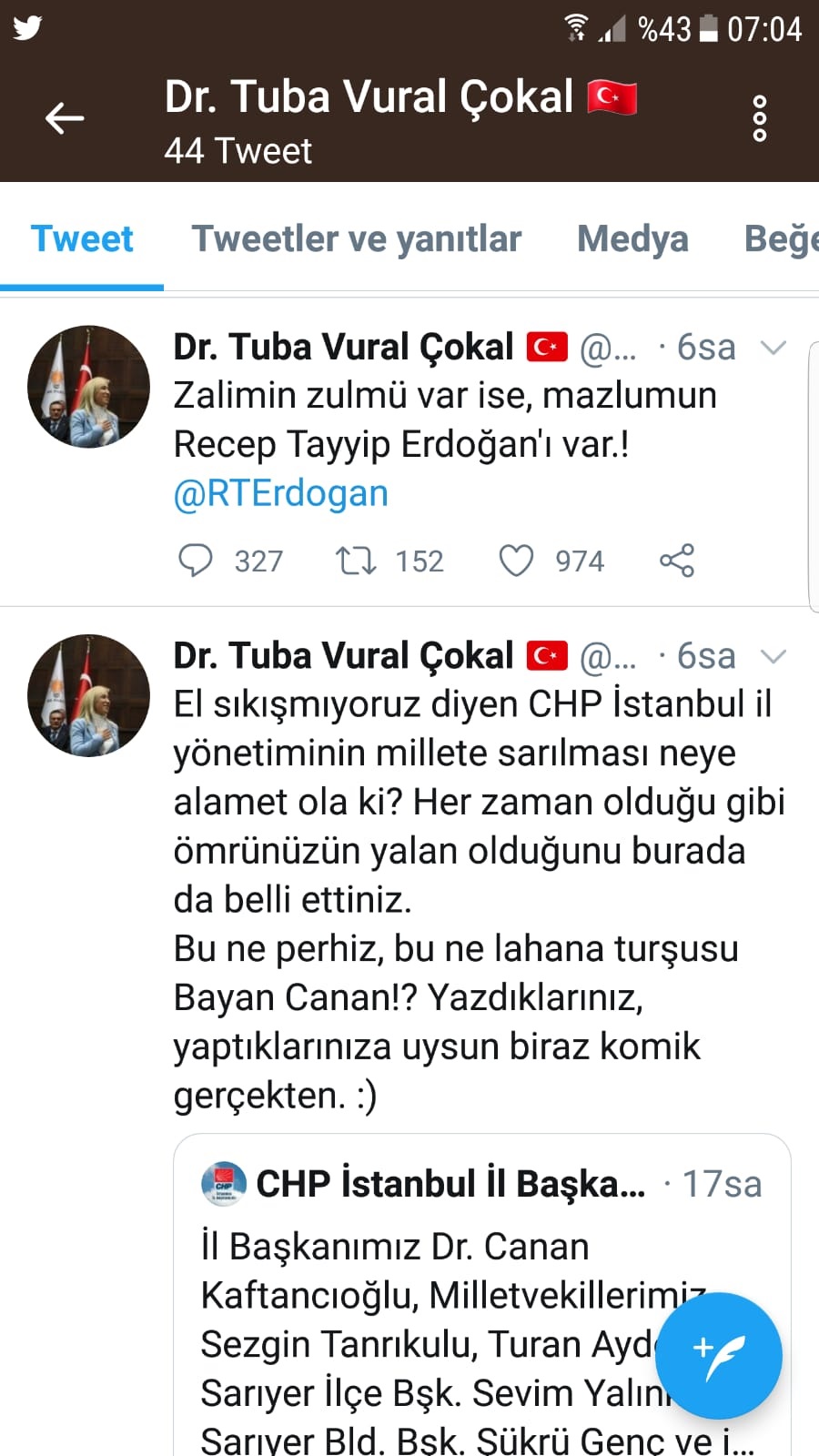Compose a new tweet
This screenshot has height=1456, width=819.
pyautogui.click(x=719, y=1355)
